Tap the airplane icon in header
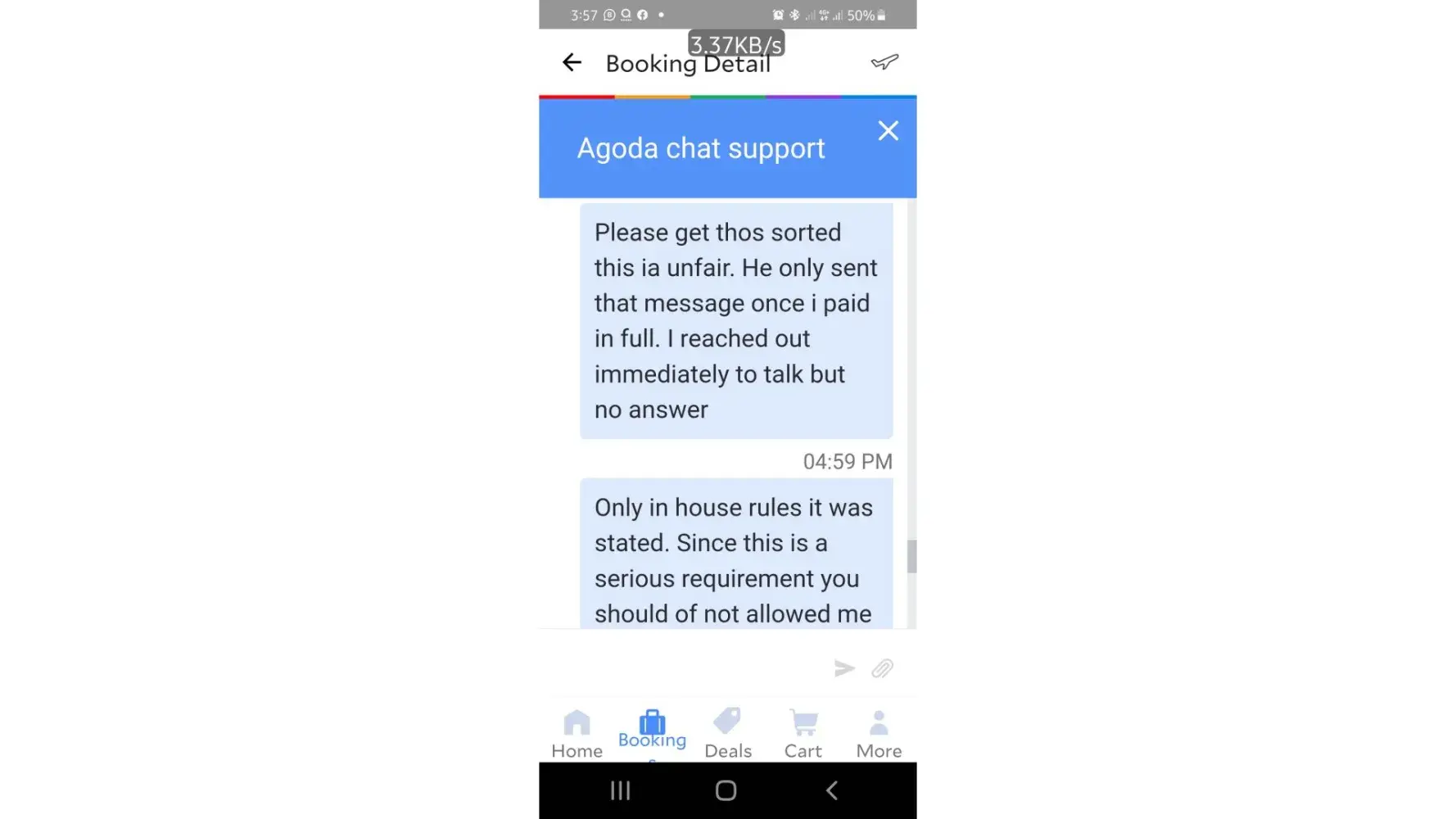 point(884,62)
